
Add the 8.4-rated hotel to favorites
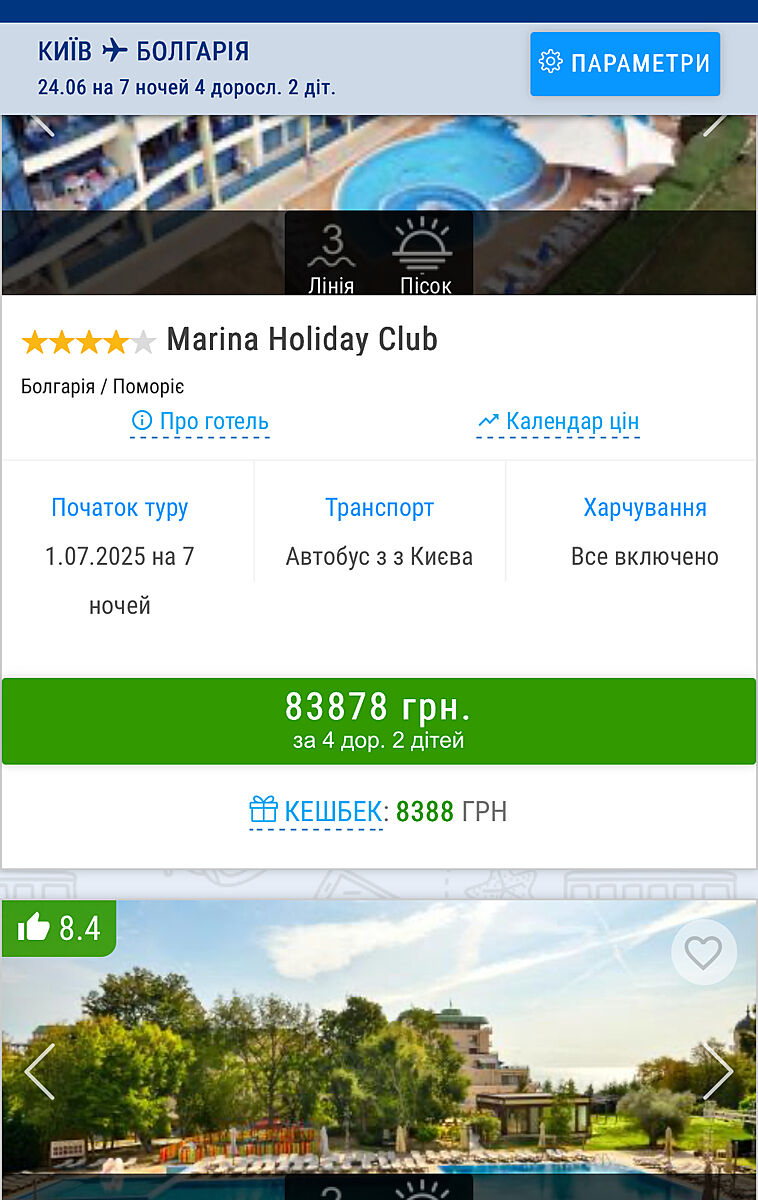tap(703, 952)
